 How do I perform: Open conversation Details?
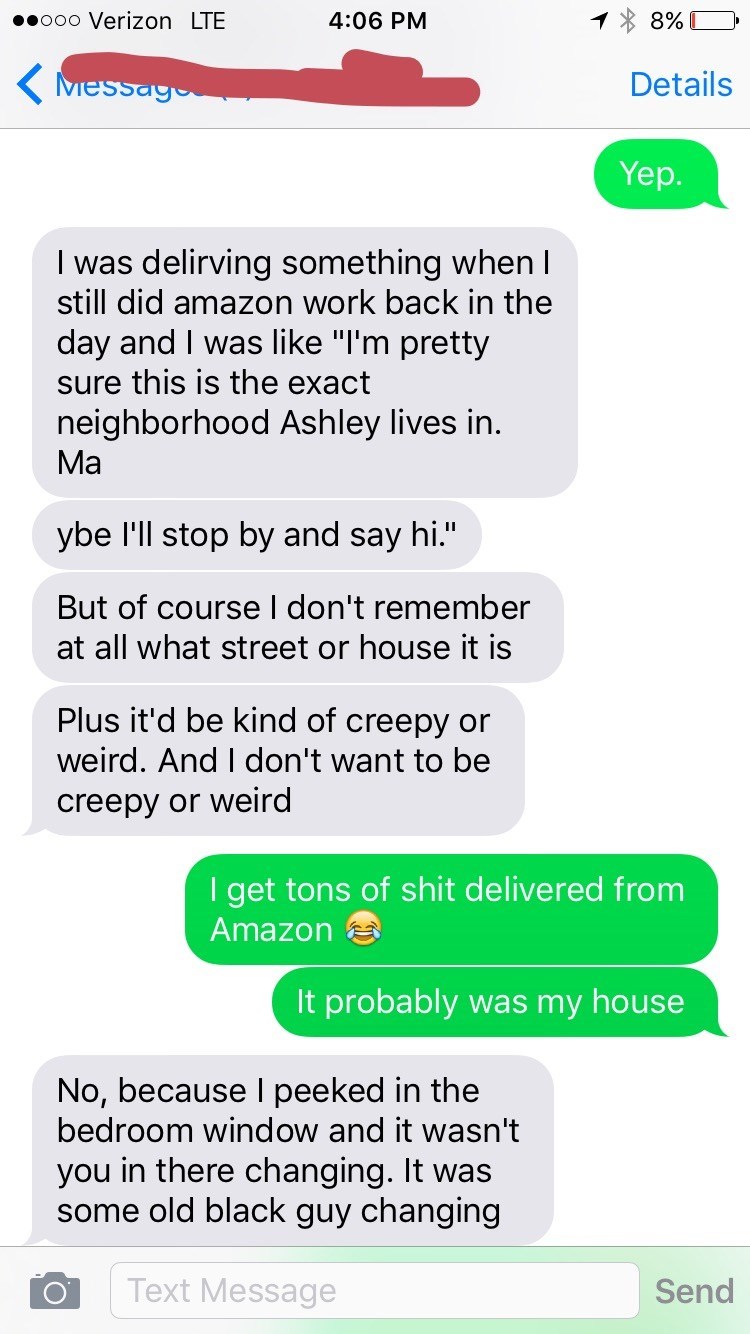click(680, 84)
